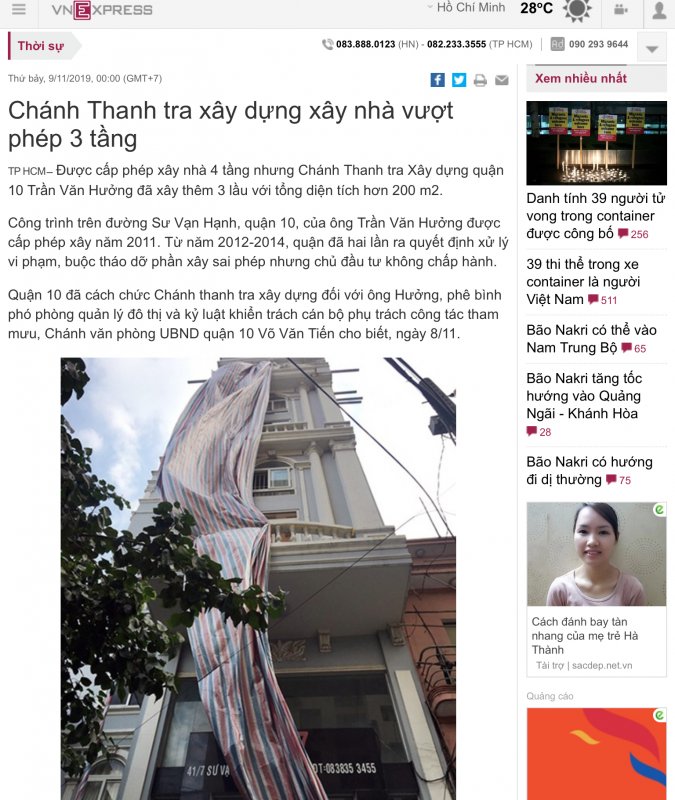Expand the contact bar dropdown arrow
This screenshot has height=800, width=675.
(652, 47)
